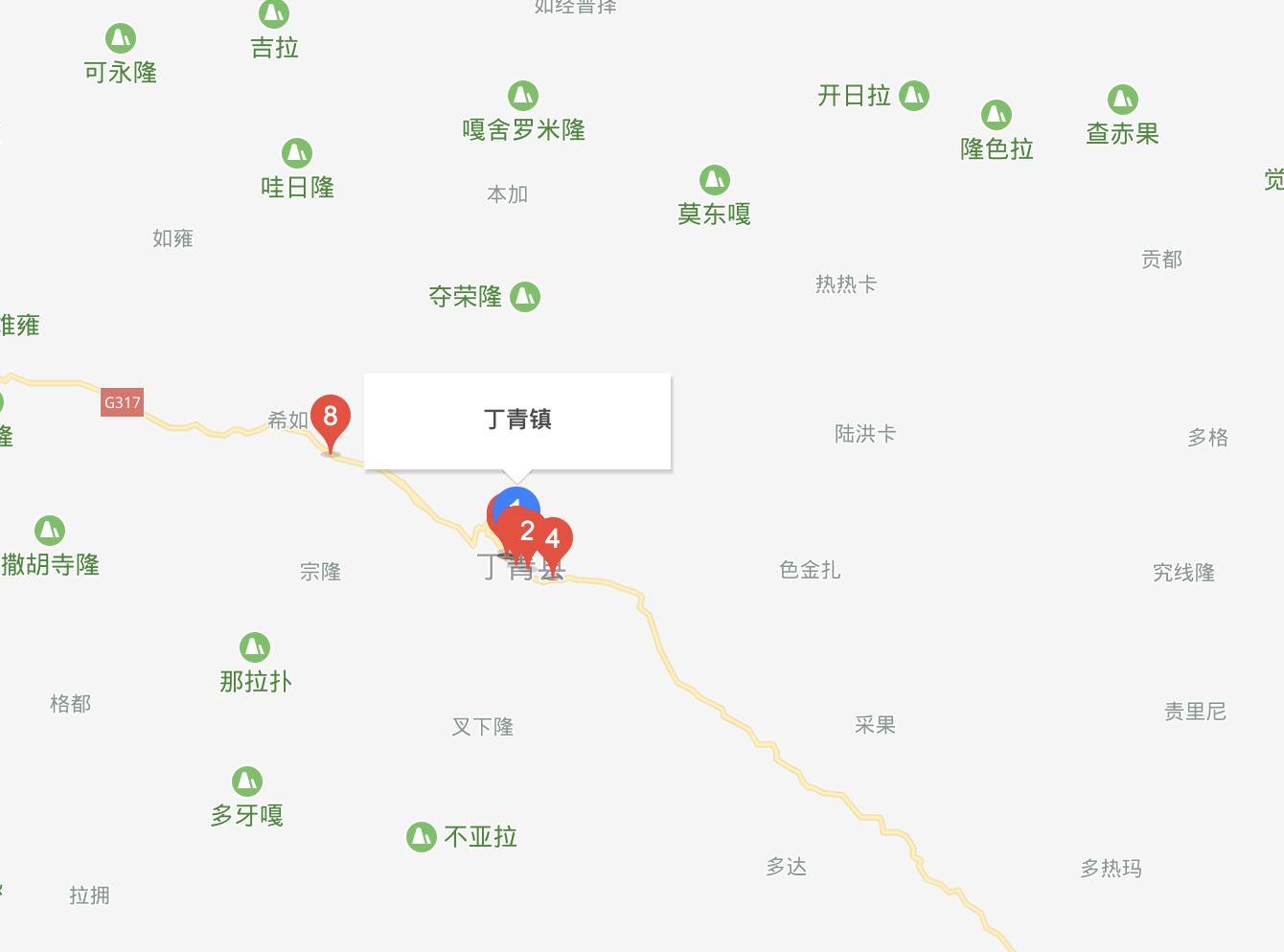Tap the red map pin numbered 2
This screenshot has height=952, width=1284.
[525, 532]
